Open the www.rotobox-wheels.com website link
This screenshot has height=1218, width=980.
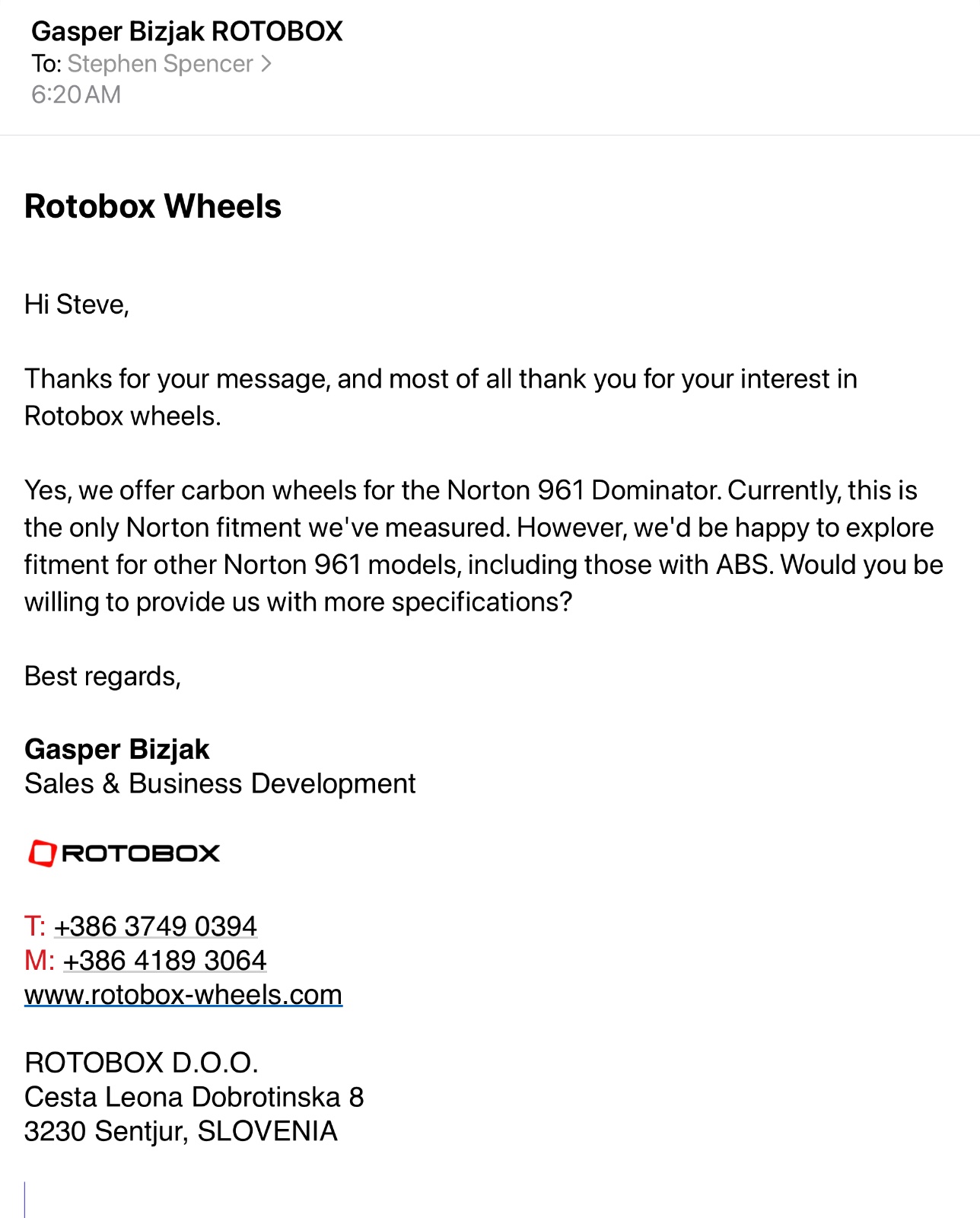(x=183, y=995)
